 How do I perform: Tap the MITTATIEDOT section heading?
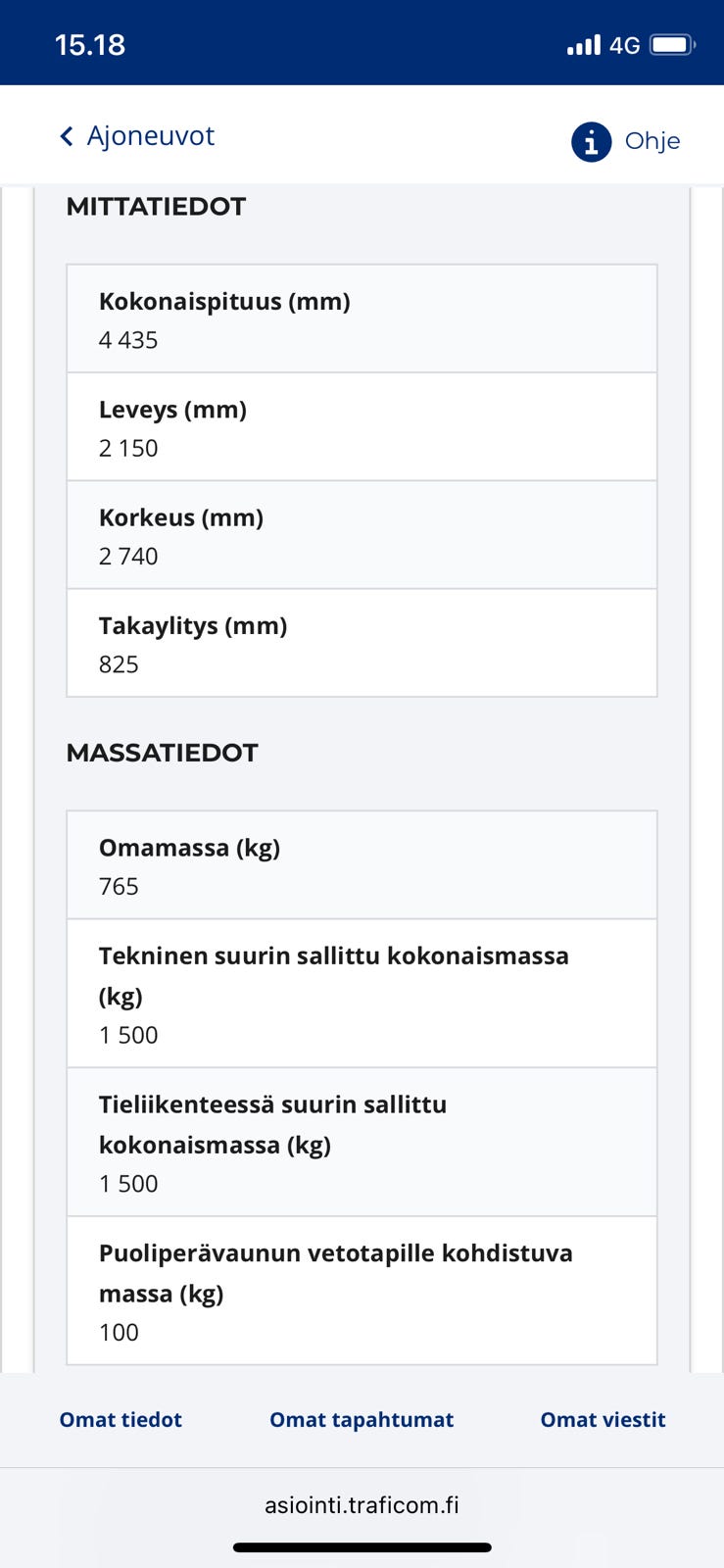point(153,206)
